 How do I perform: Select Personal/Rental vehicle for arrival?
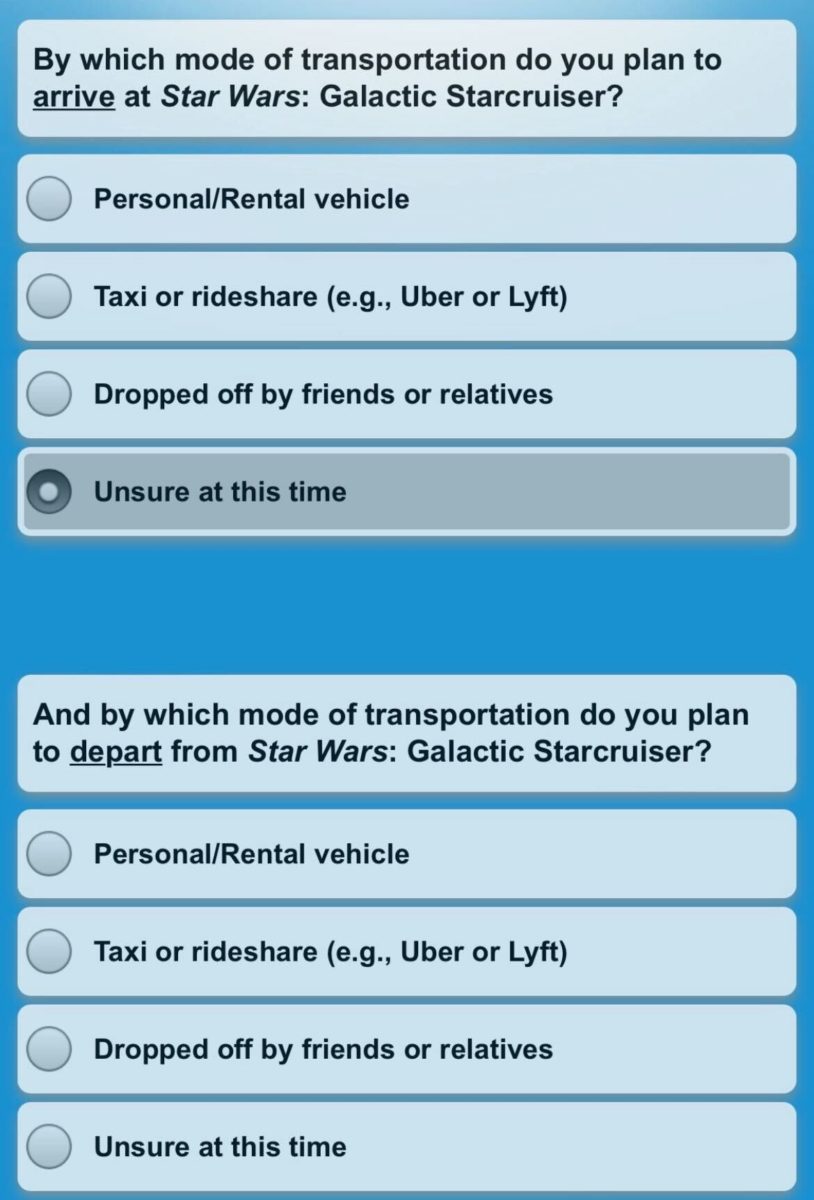[48, 199]
